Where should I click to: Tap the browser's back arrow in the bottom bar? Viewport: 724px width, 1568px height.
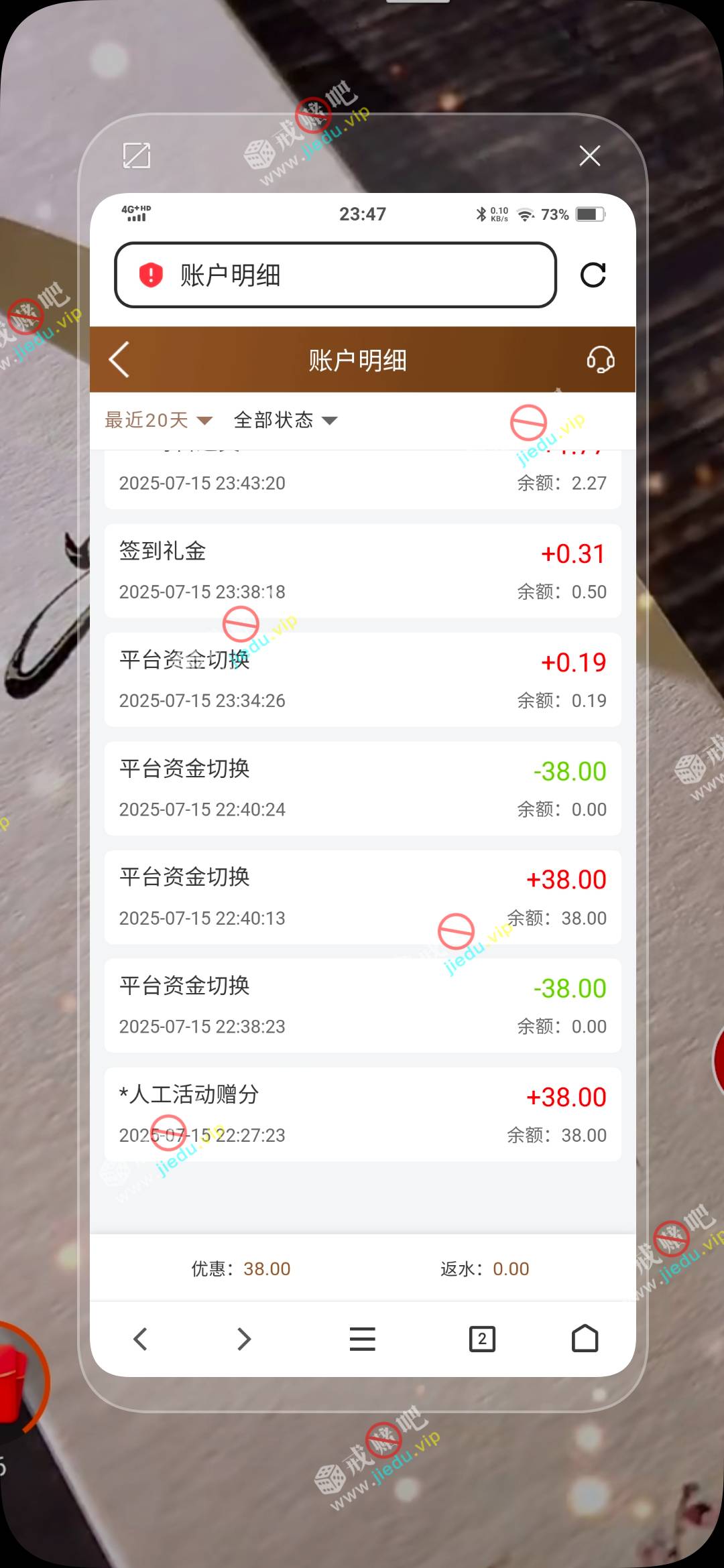point(140,1339)
